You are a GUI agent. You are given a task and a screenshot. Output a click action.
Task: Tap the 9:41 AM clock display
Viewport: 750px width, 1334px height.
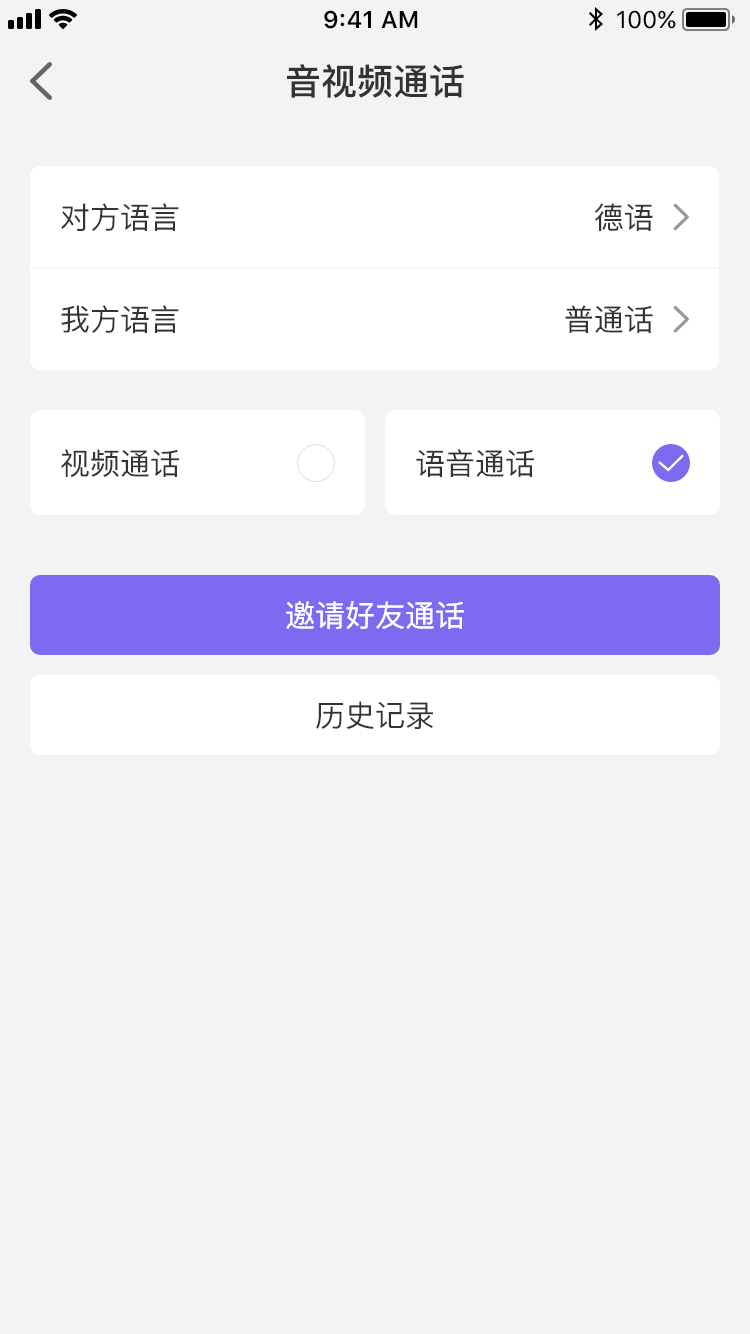[370, 17]
